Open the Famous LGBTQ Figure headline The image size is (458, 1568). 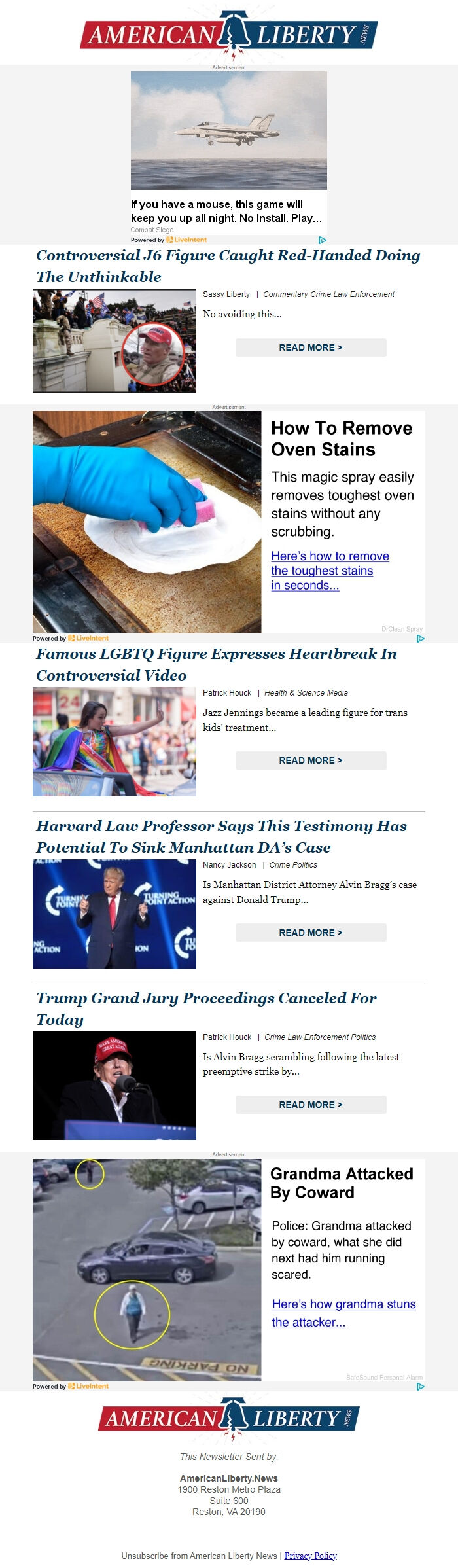click(216, 664)
